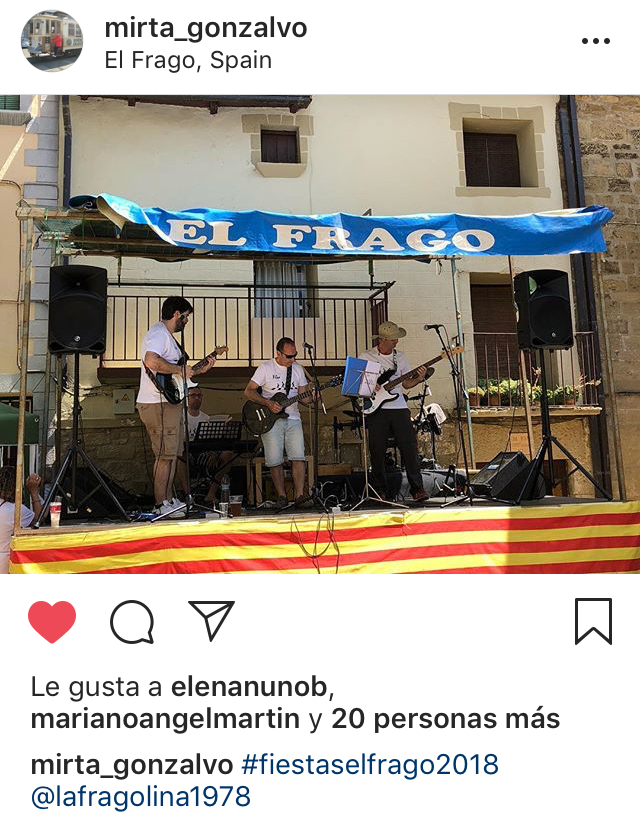640x823 pixels.
Task: View the profile of marianoangelmartin
Action: [x=165, y=718]
